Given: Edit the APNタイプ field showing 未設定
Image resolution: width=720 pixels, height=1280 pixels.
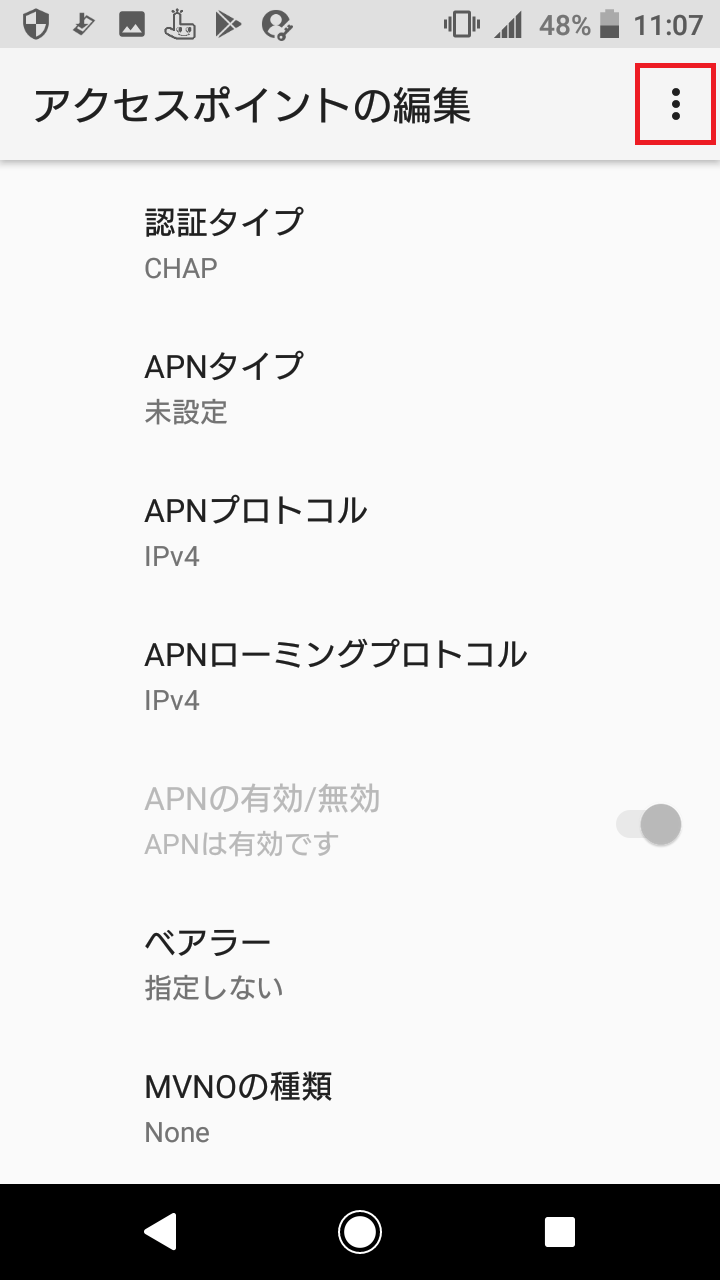Looking at the screenshot, I should click(360, 387).
